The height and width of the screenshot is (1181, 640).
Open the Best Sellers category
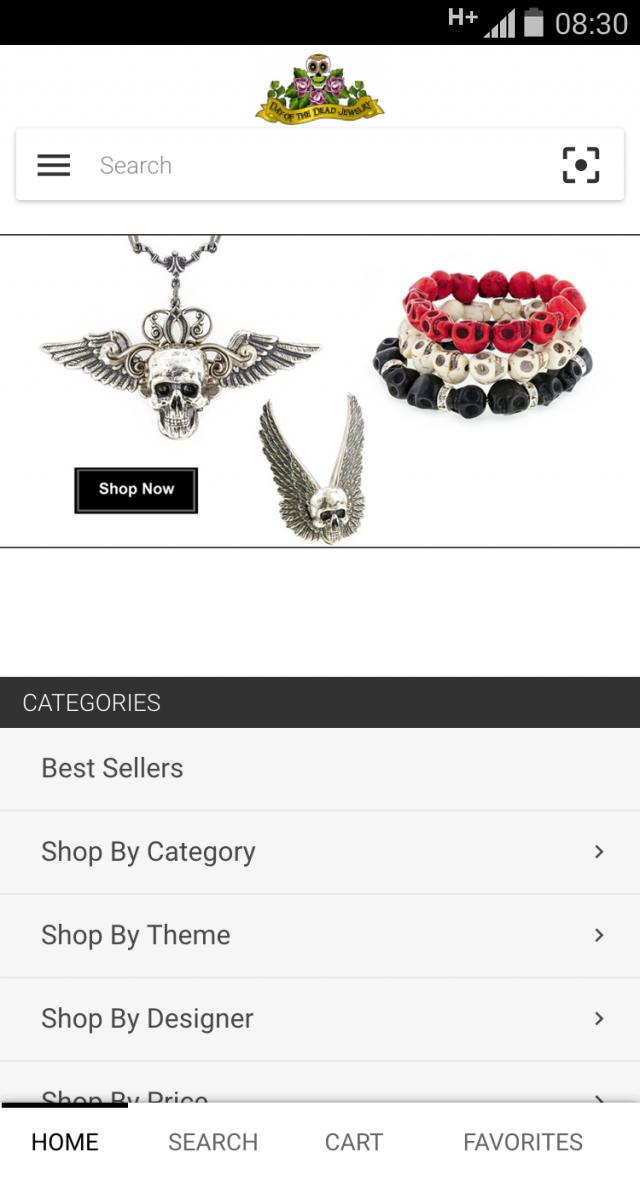pos(320,768)
